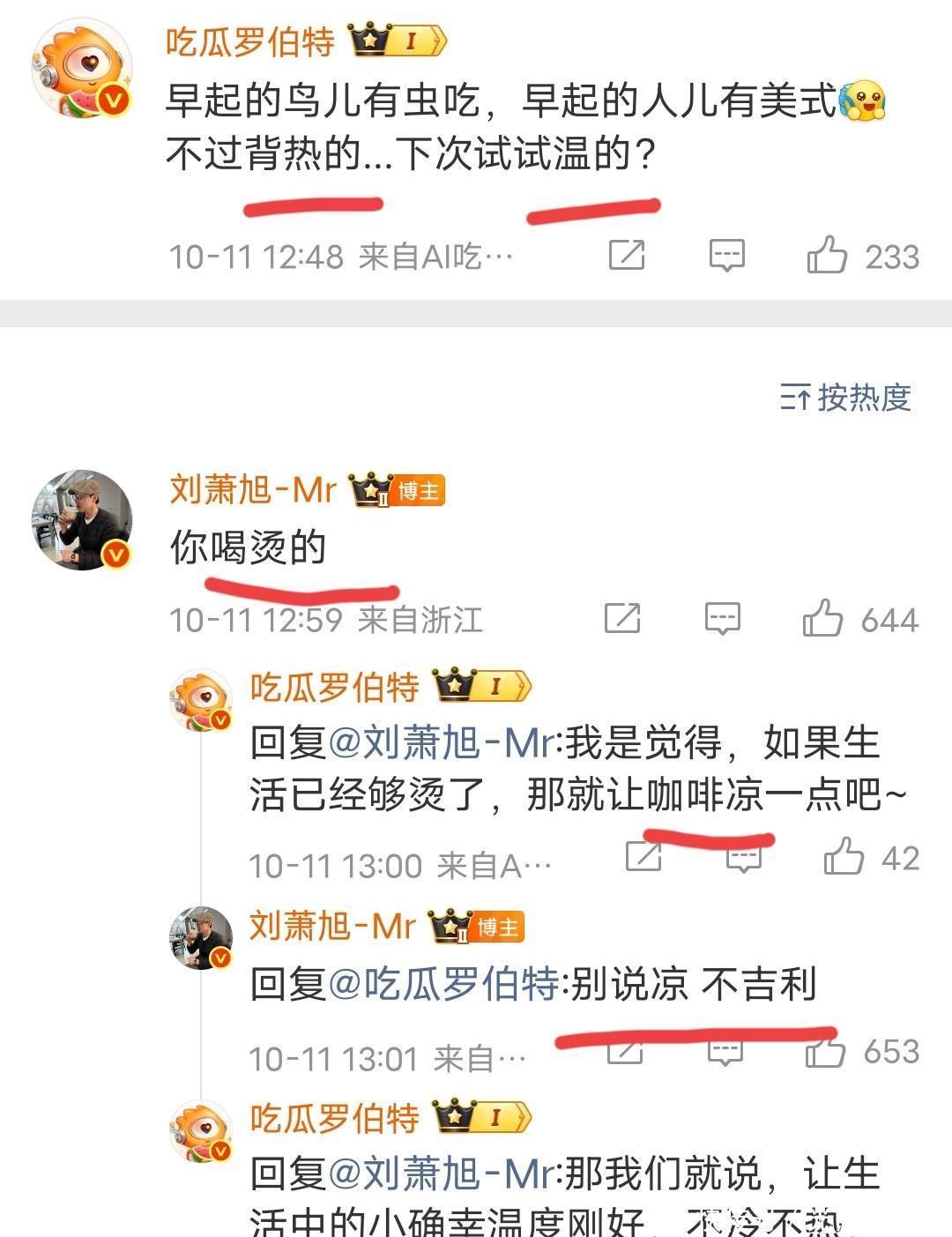Screen dimensions: 952x1237
Task: Repost the 10-11 12:48 post
Action: coord(627,255)
